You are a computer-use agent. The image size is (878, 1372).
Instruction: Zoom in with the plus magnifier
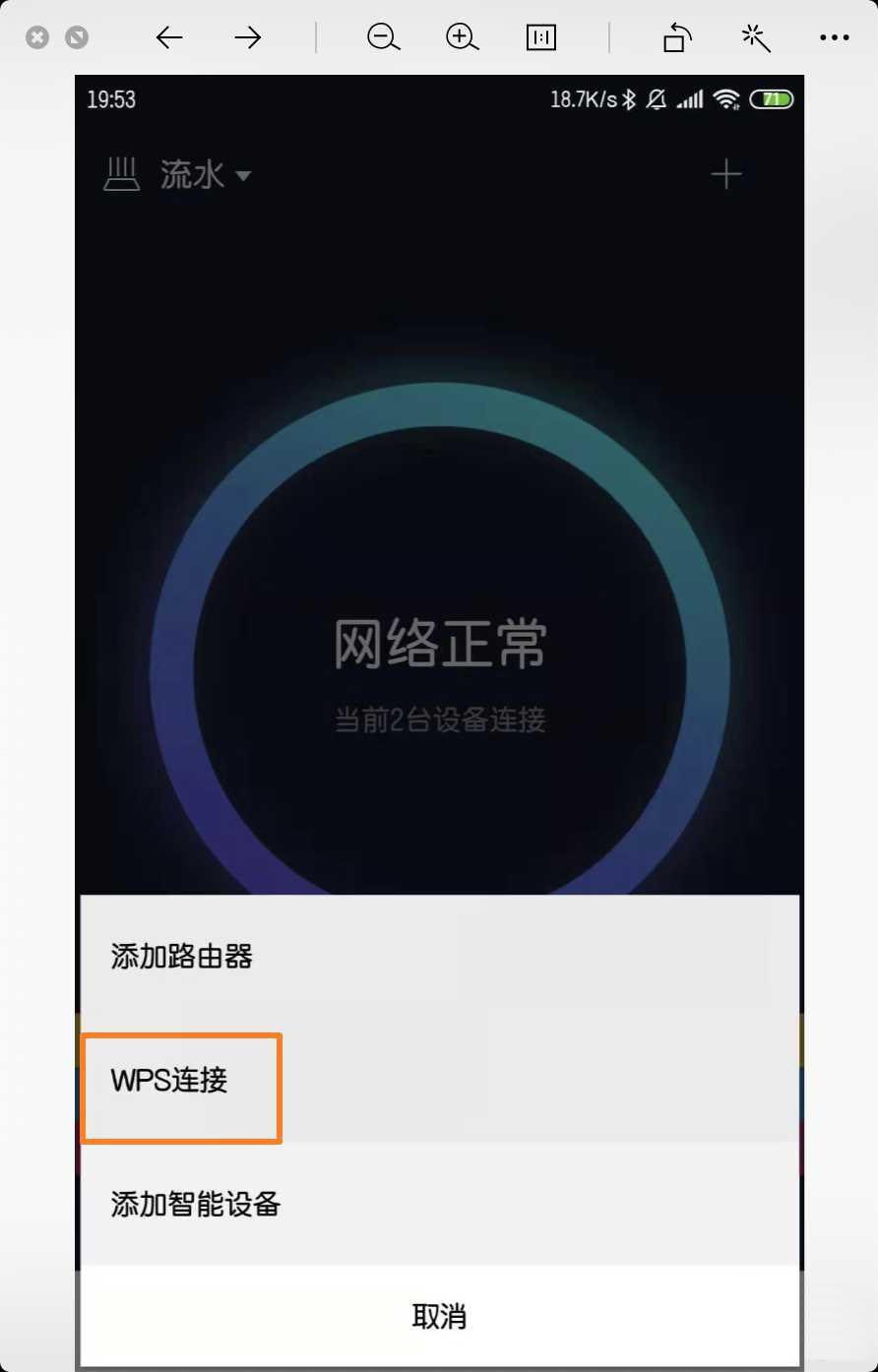click(462, 38)
